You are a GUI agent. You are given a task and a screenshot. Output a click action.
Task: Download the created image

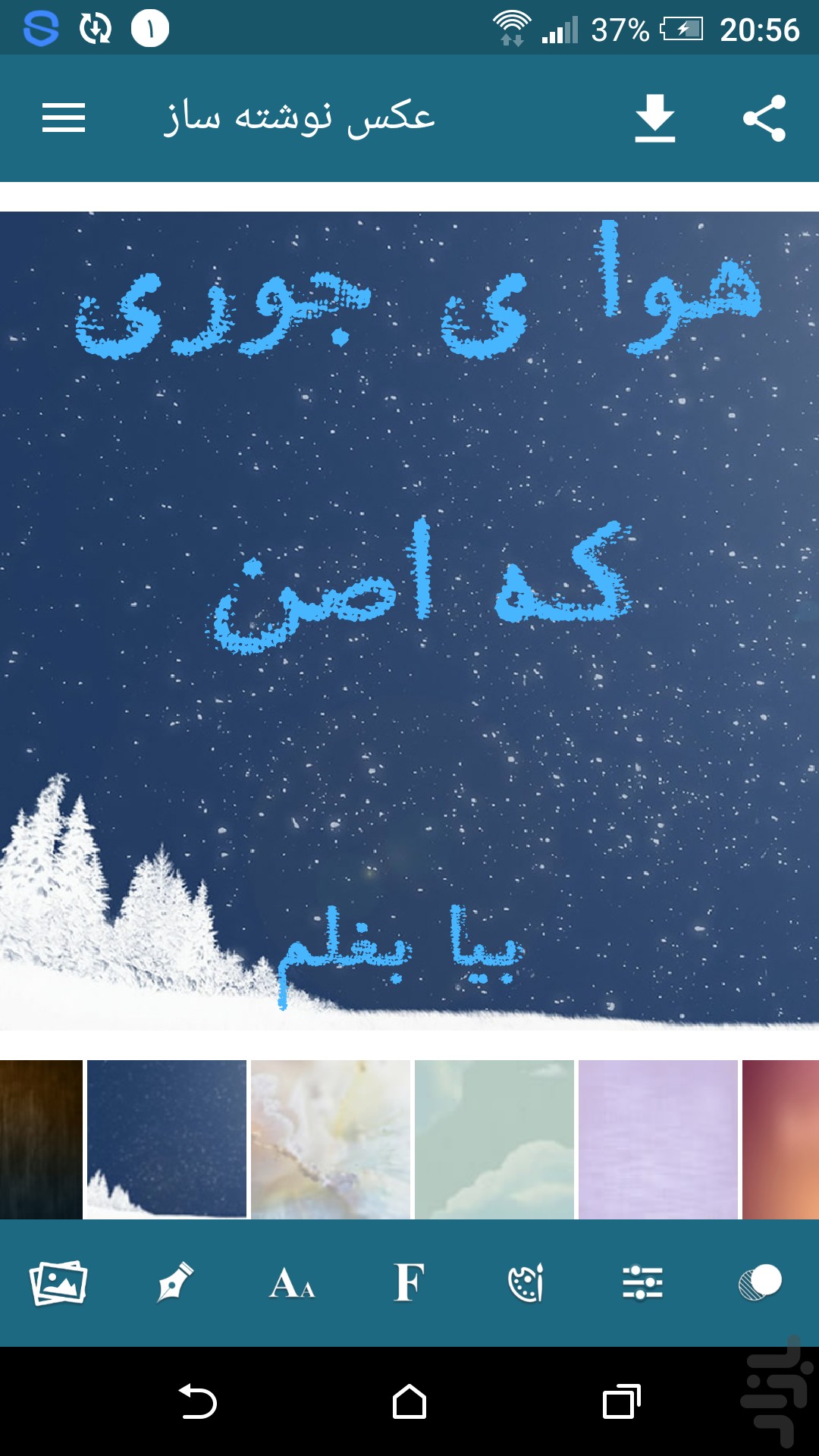tap(654, 118)
